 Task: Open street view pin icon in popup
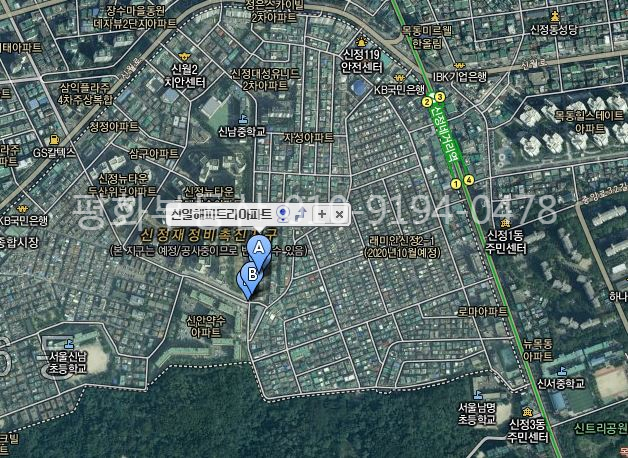tap(284, 214)
